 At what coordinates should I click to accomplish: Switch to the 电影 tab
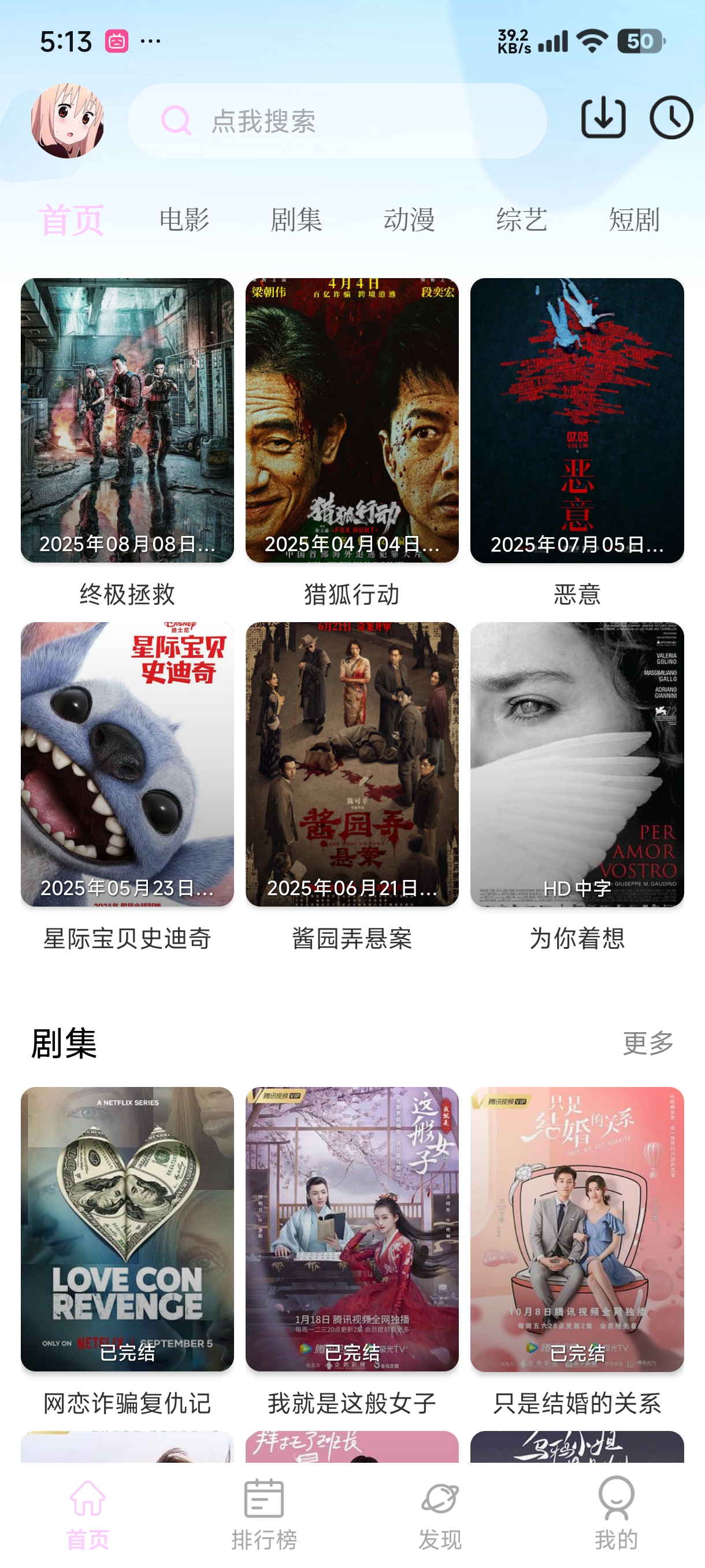click(184, 219)
